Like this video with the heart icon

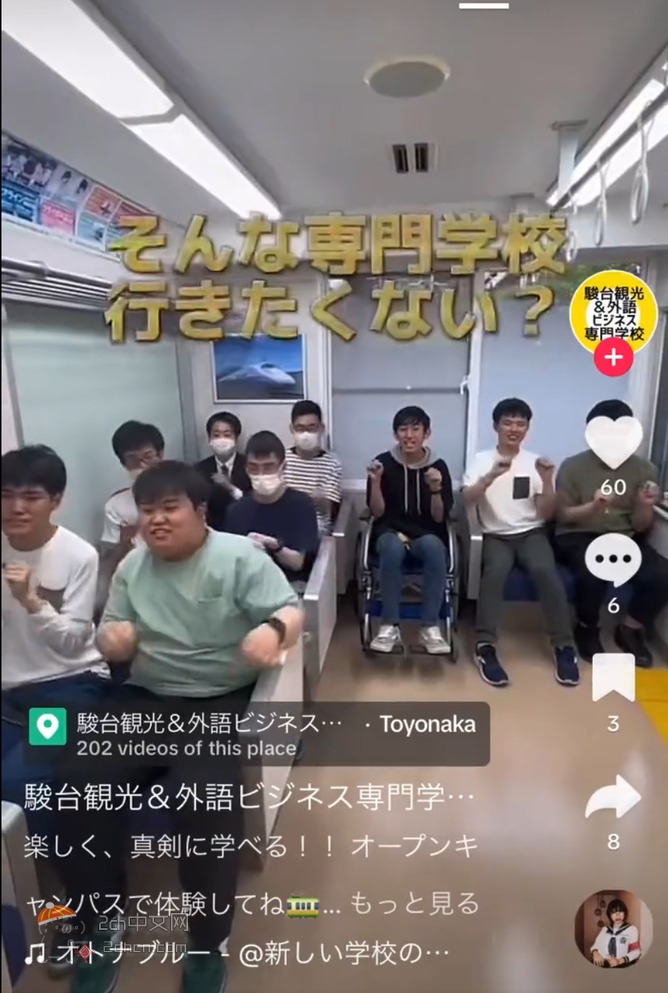[x=613, y=441]
